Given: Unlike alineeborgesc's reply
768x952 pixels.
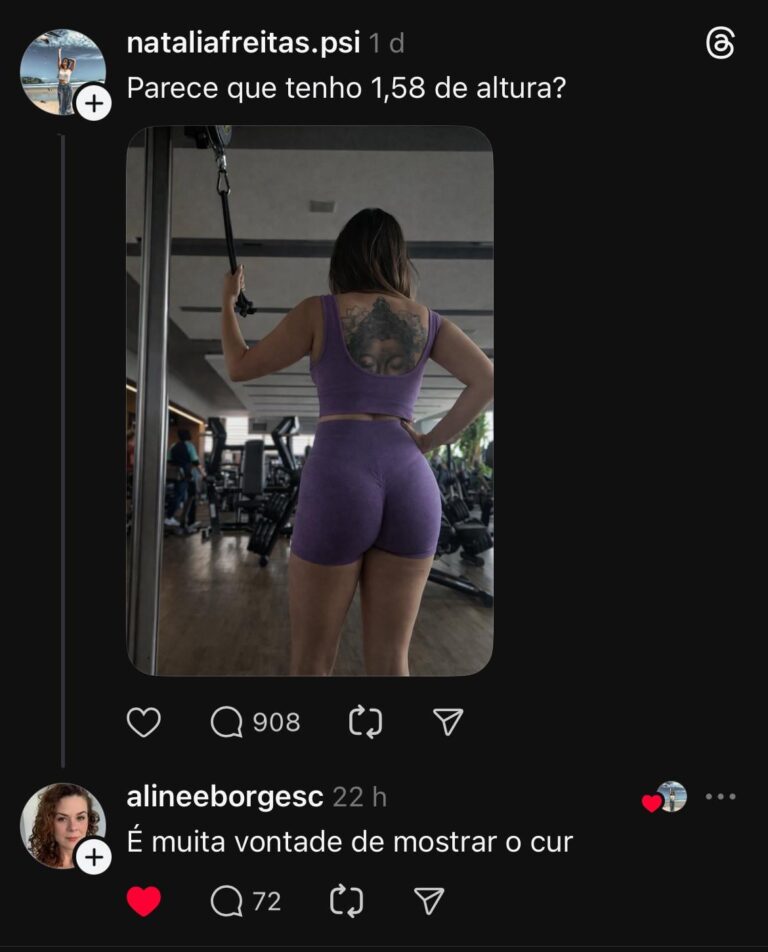Looking at the screenshot, I should point(144,902).
